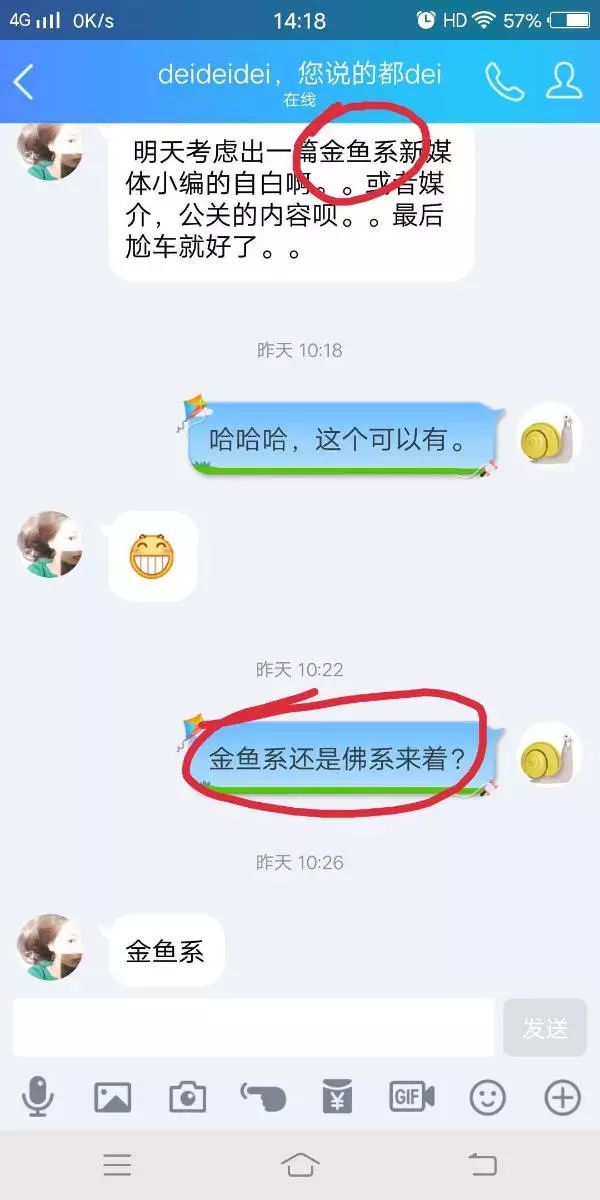Open snail avatar beside 哈哈哈 message
The image size is (600, 1200).
pyautogui.click(x=550, y=436)
